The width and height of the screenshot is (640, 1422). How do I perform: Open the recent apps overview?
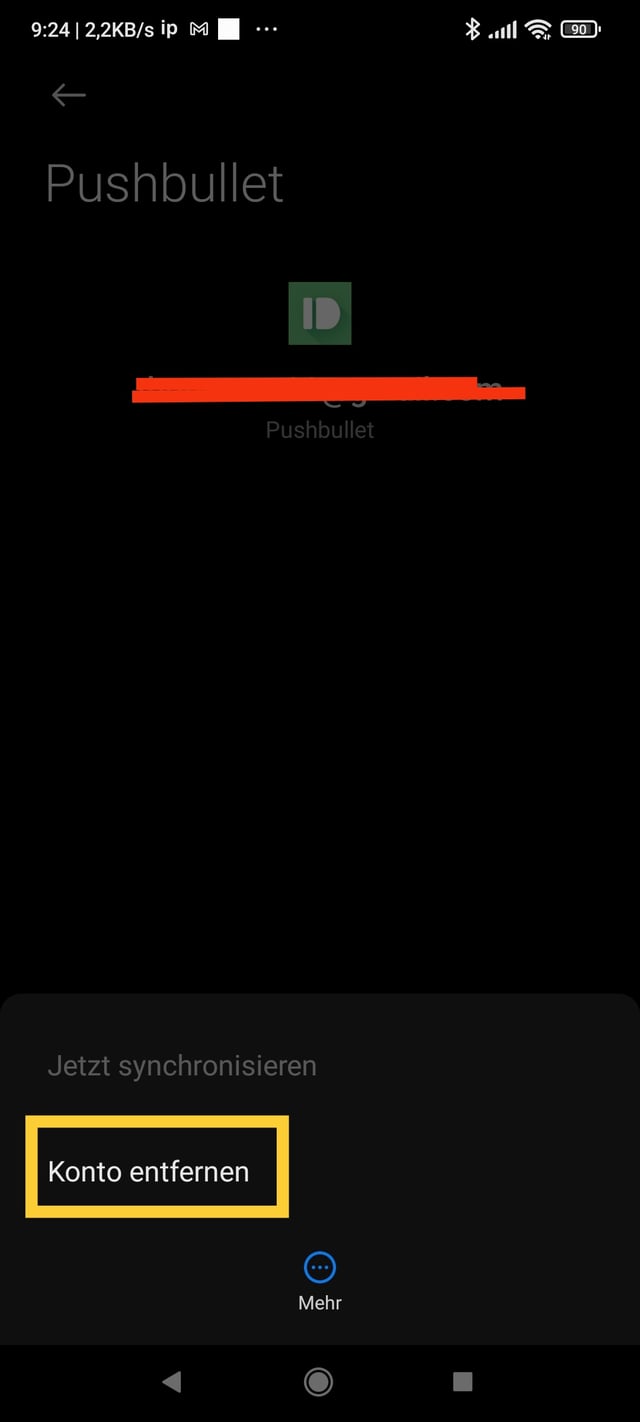[x=462, y=1382]
